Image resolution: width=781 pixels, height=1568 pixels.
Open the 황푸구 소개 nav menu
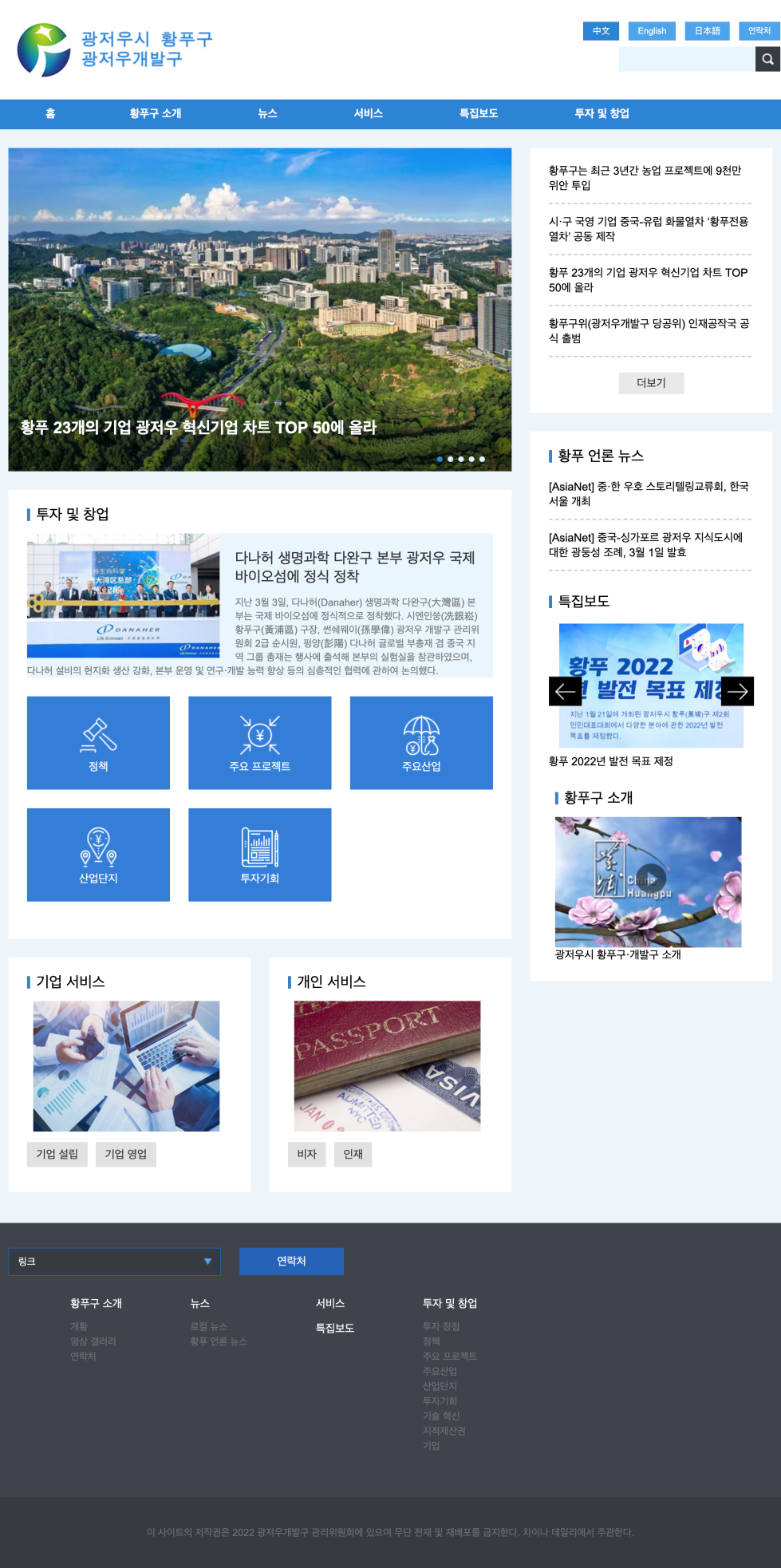tap(156, 113)
